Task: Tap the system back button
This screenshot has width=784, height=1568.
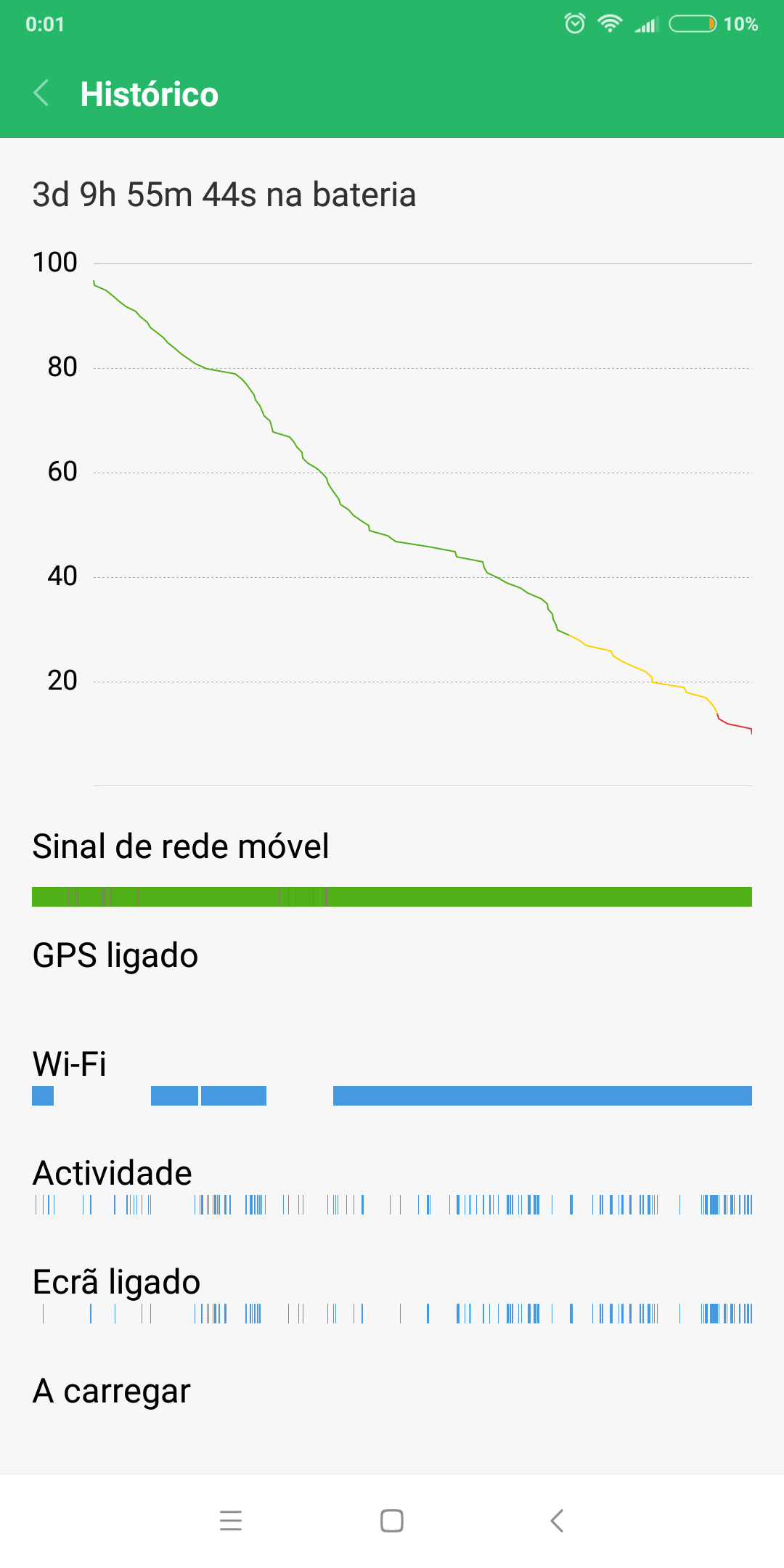Action: point(557,1520)
